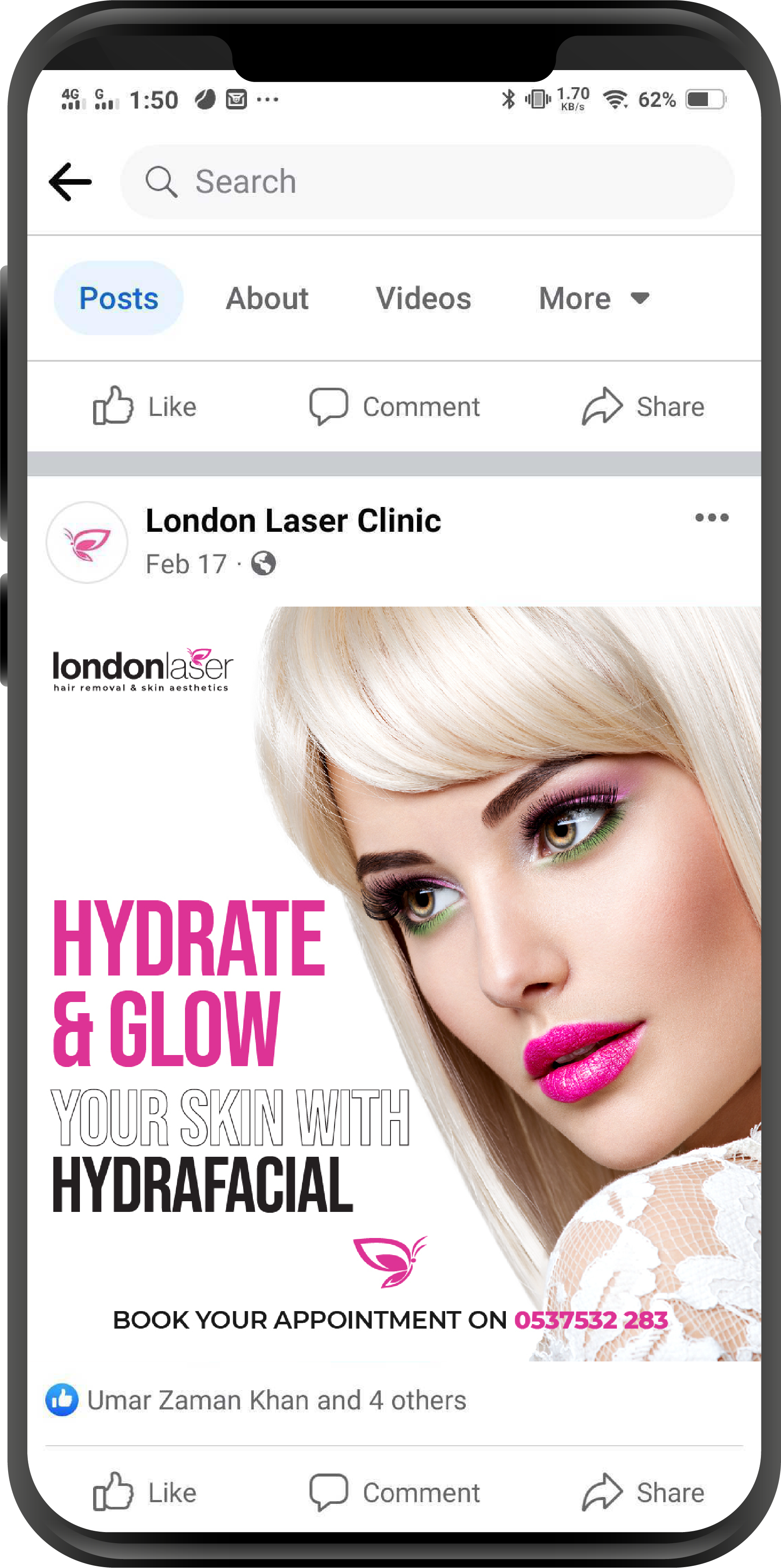The image size is (781, 1568).
Task: Open the post's three-dot options menu
Action: (712, 518)
